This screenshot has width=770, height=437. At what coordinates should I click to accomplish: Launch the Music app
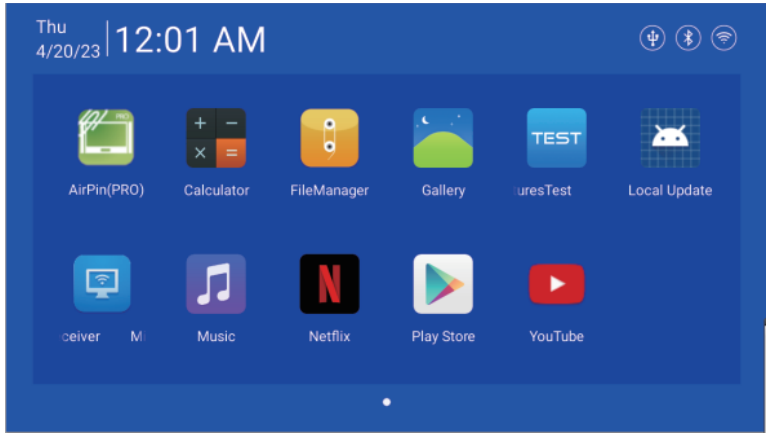[x=216, y=284]
